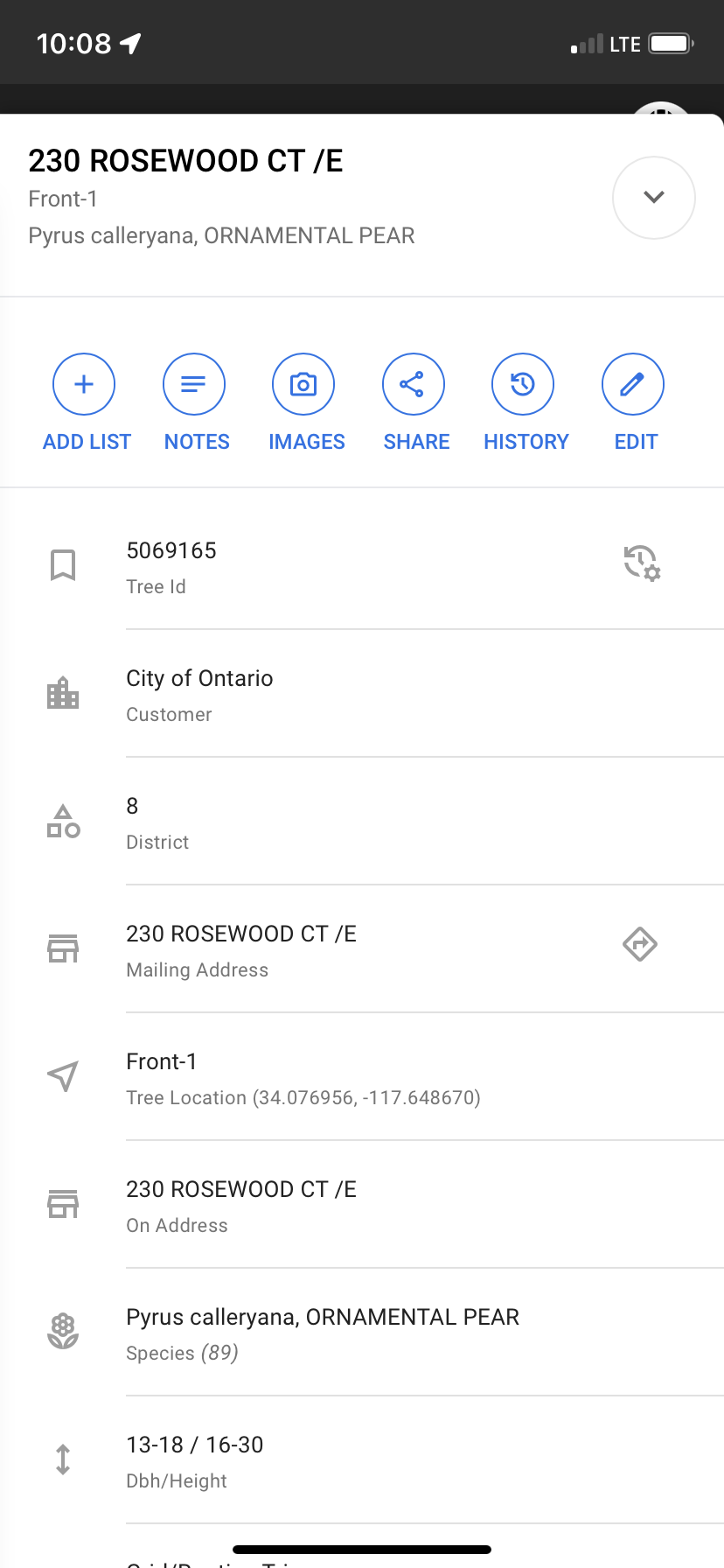Collapse the tree details panel chevron

[654, 198]
